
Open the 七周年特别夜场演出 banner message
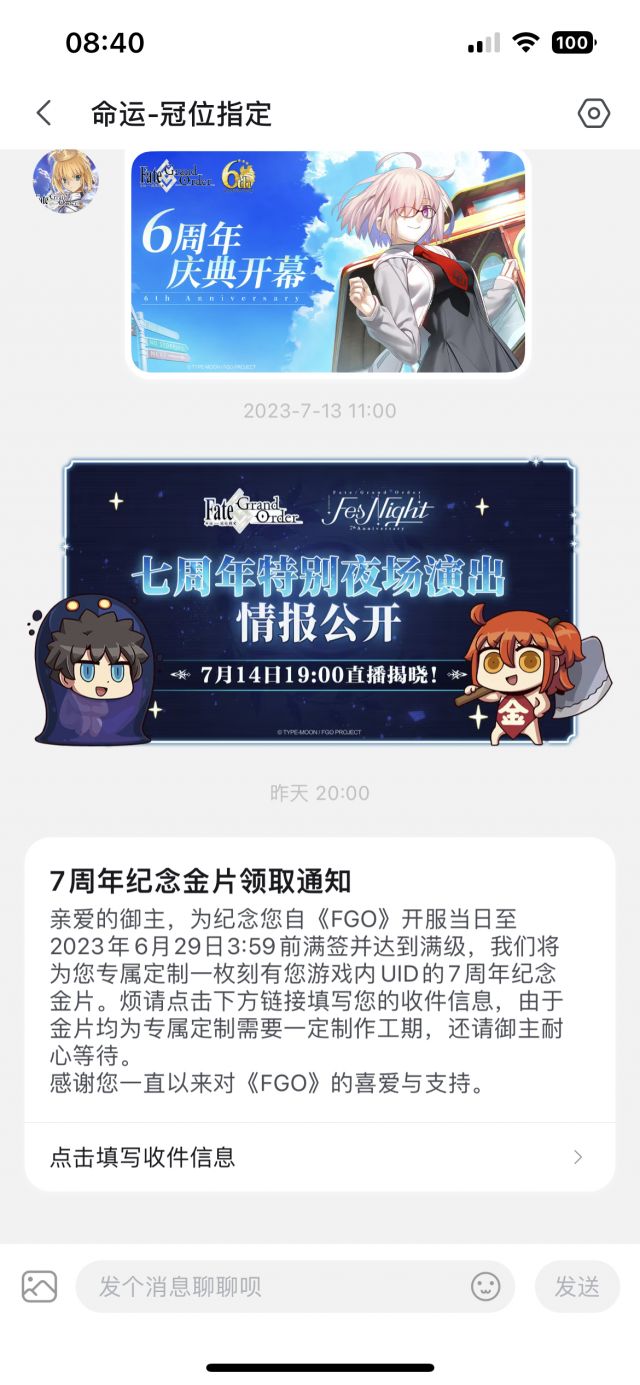320,602
